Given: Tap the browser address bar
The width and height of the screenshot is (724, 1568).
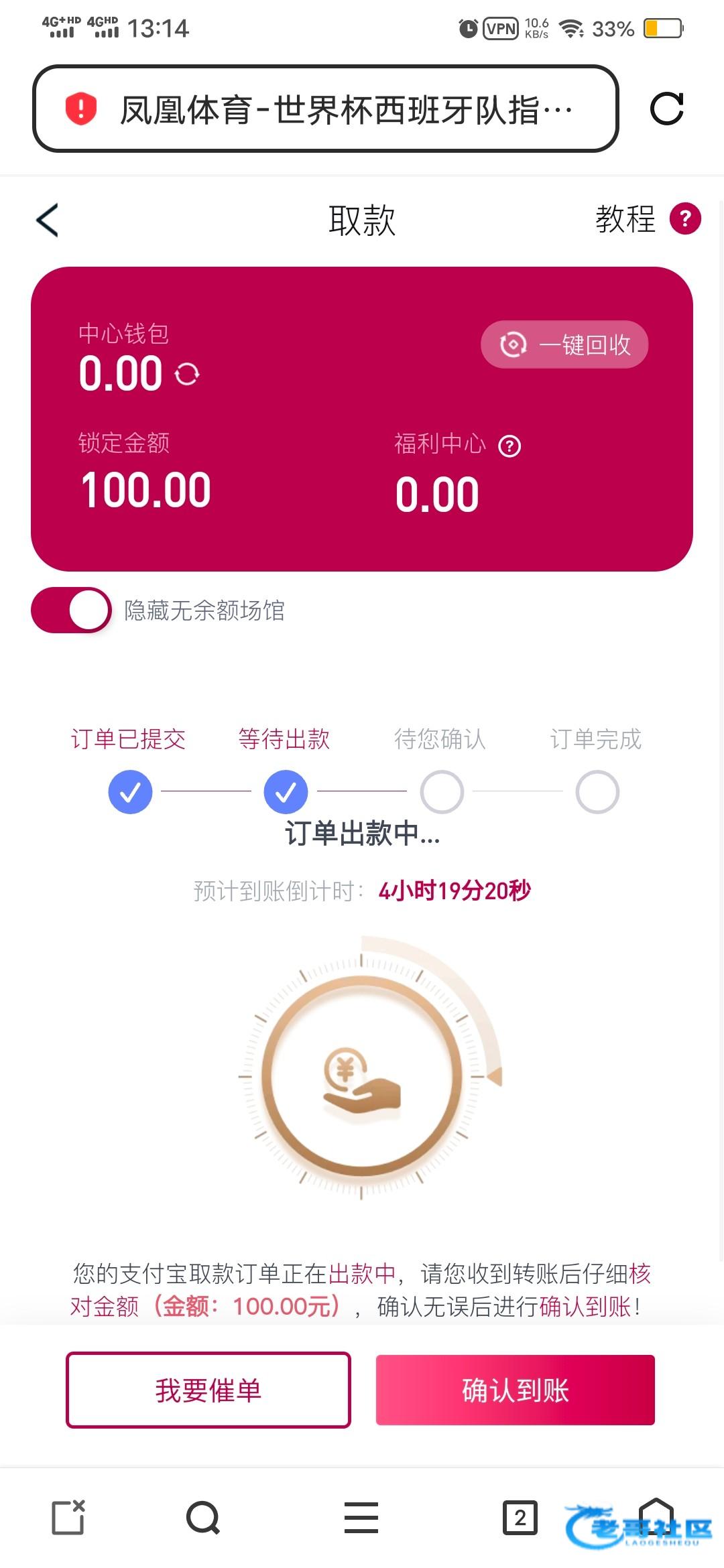Looking at the screenshot, I should tap(325, 109).
